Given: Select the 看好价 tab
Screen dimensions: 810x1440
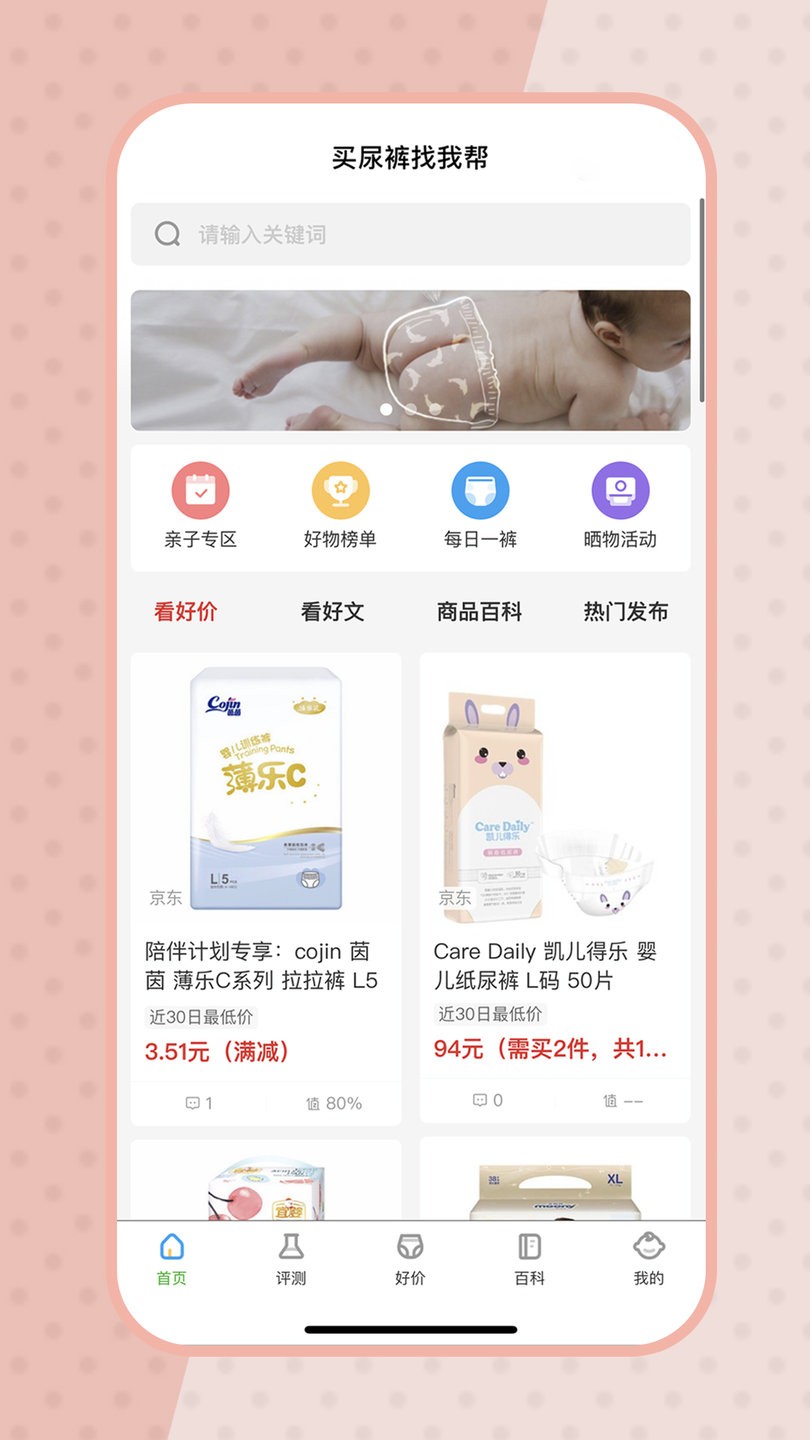Looking at the screenshot, I should pos(185,612).
